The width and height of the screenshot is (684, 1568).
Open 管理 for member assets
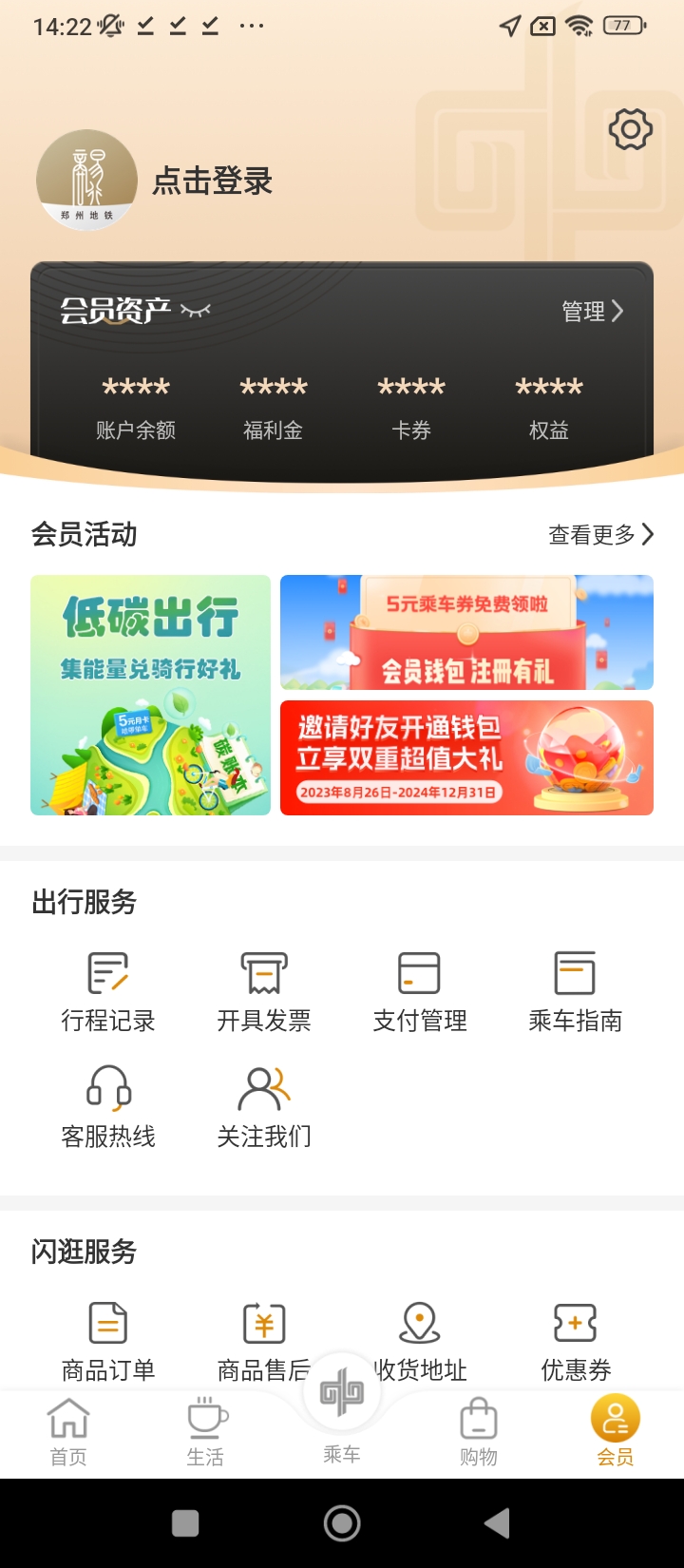592,311
